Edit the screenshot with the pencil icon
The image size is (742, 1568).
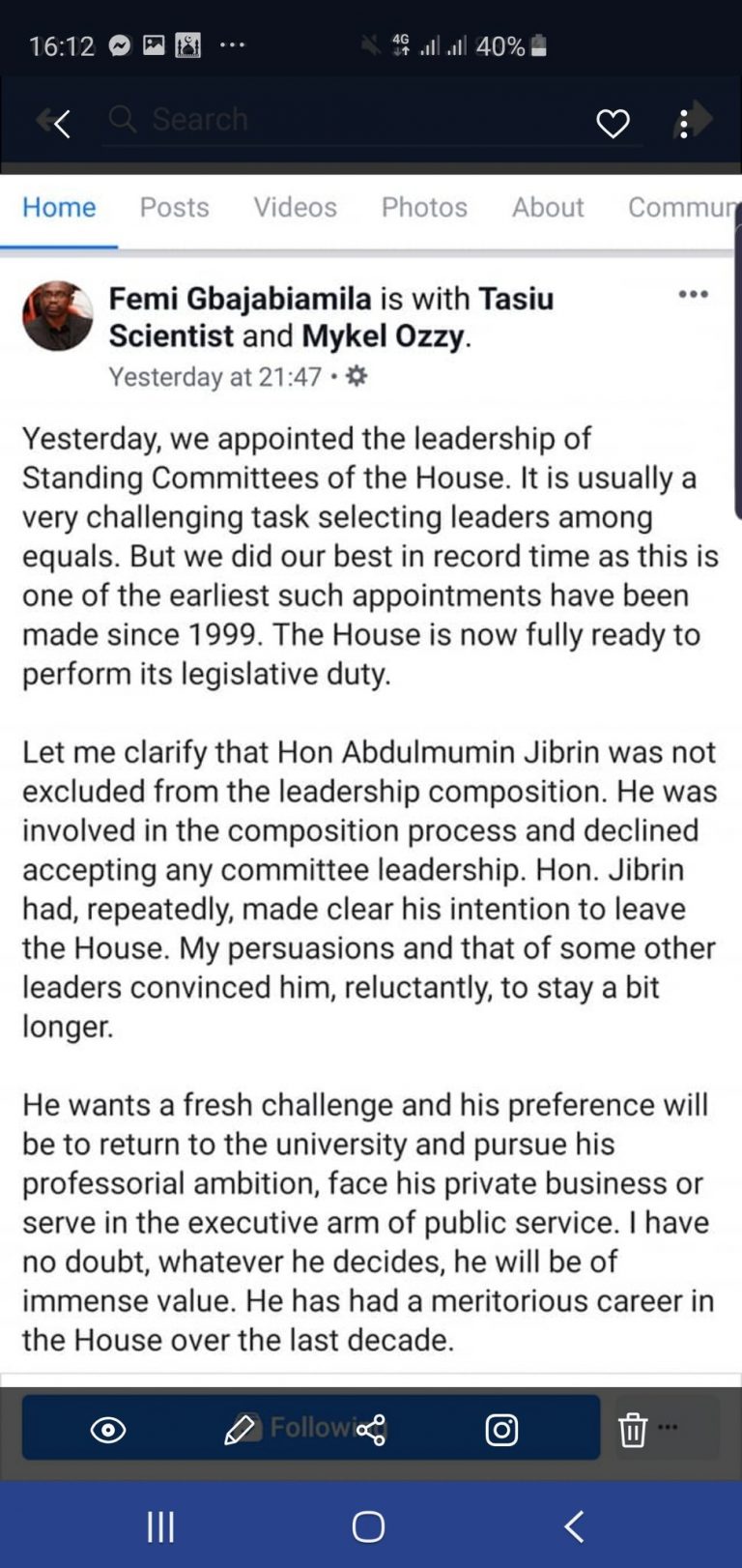coord(240,1429)
